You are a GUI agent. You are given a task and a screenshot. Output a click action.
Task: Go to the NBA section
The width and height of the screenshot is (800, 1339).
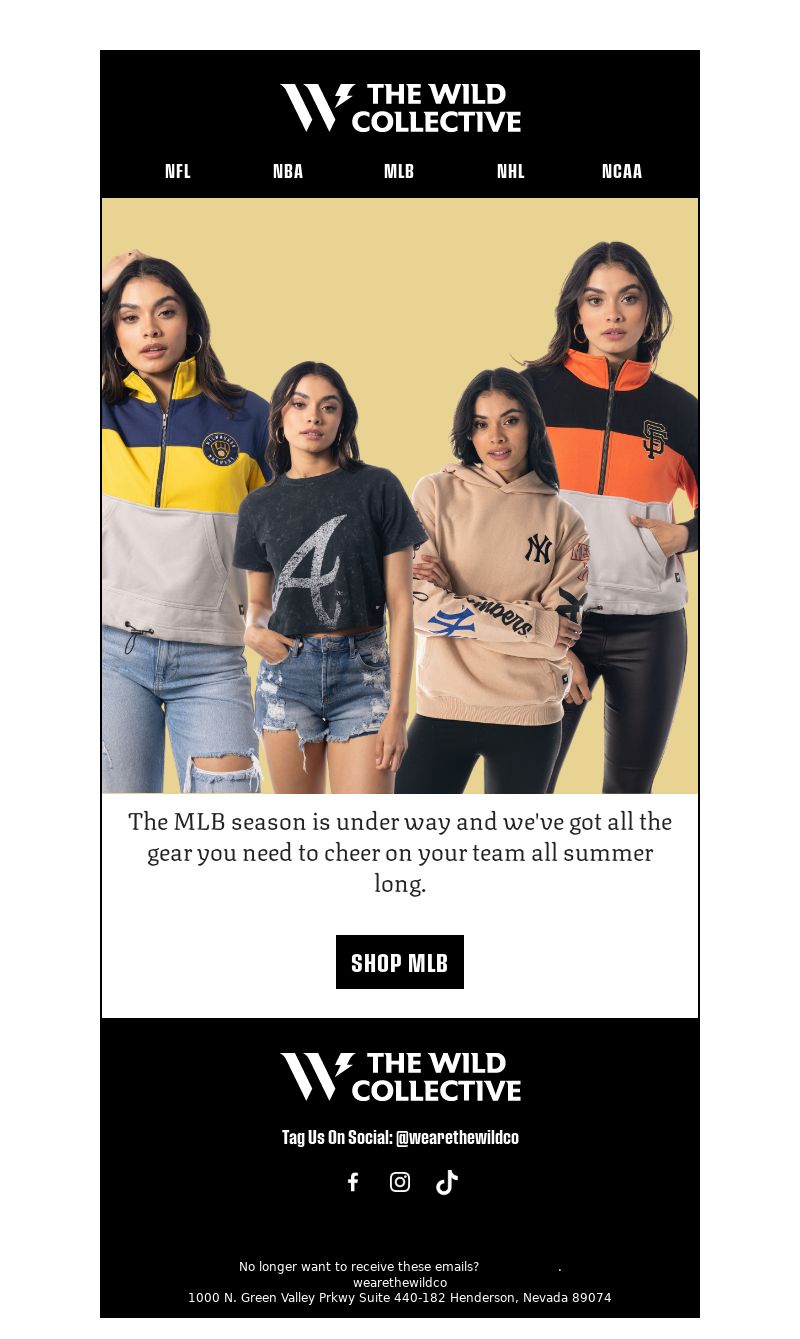click(x=288, y=171)
